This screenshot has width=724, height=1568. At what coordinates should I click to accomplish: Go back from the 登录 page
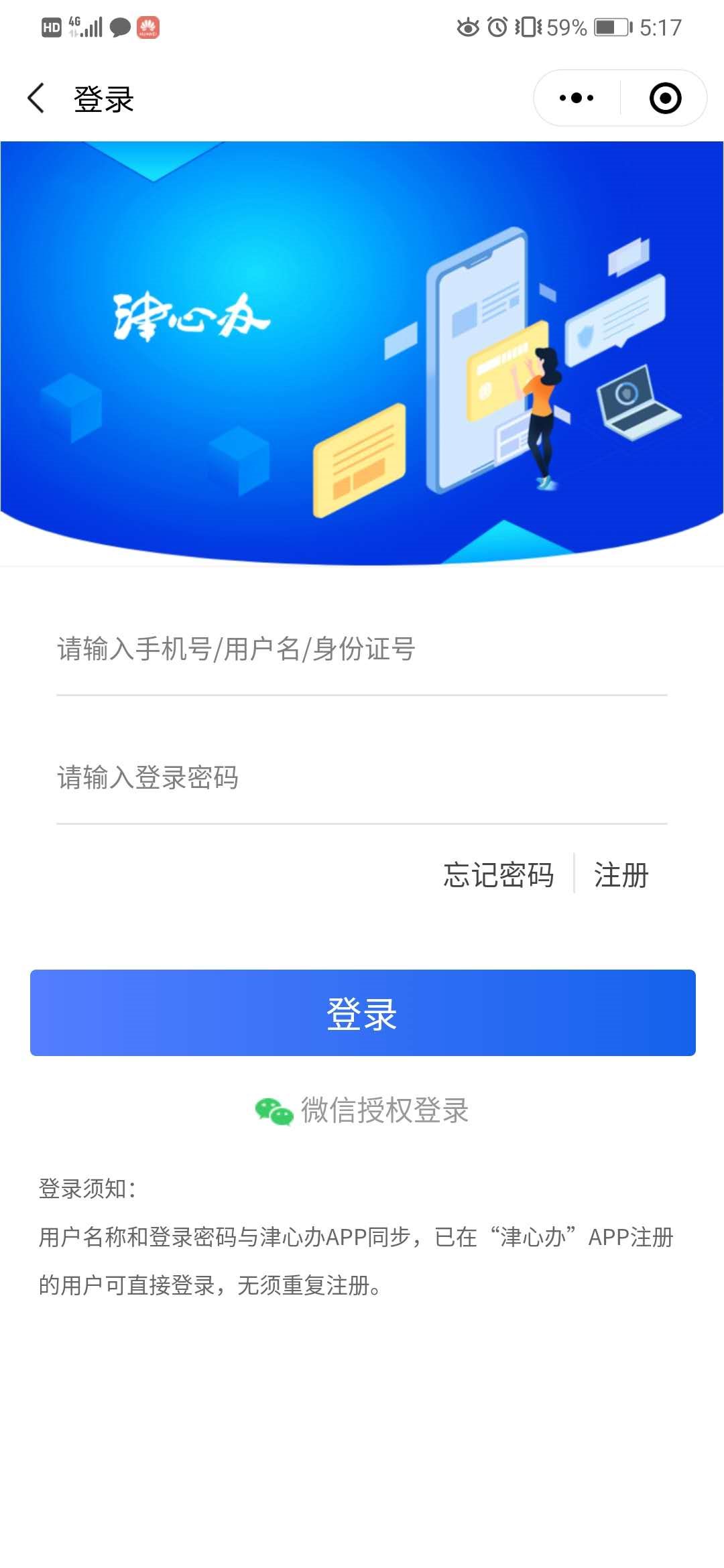36,99
